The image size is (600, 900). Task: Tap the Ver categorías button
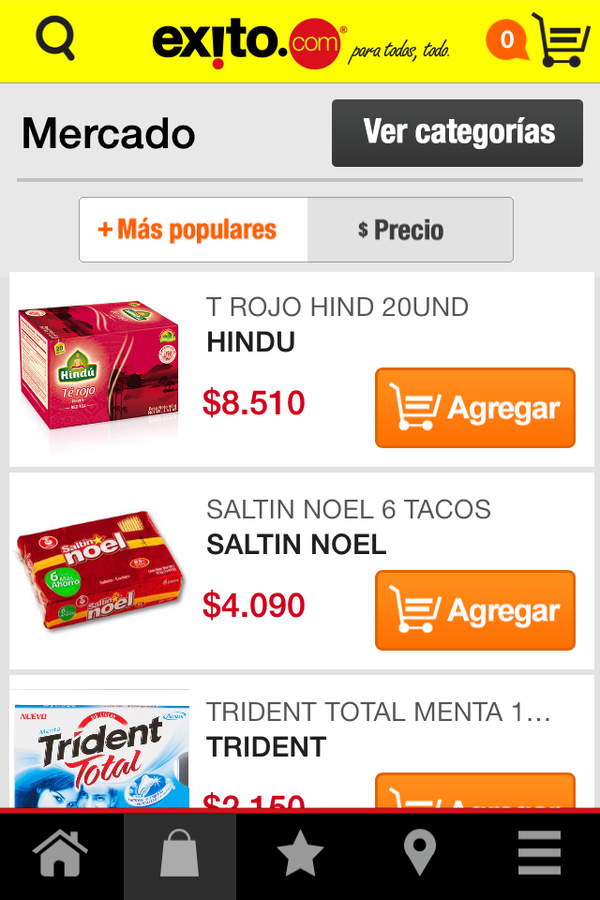[x=457, y=132]
